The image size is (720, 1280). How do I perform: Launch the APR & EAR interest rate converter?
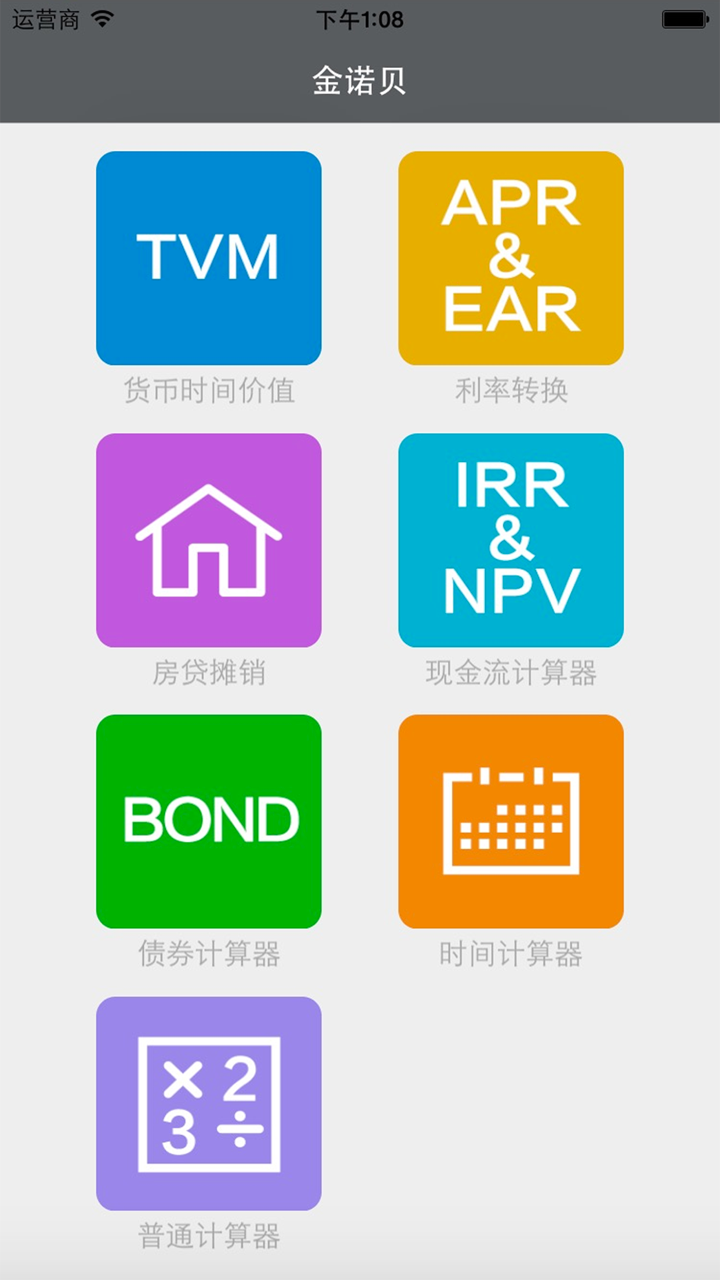510,258
